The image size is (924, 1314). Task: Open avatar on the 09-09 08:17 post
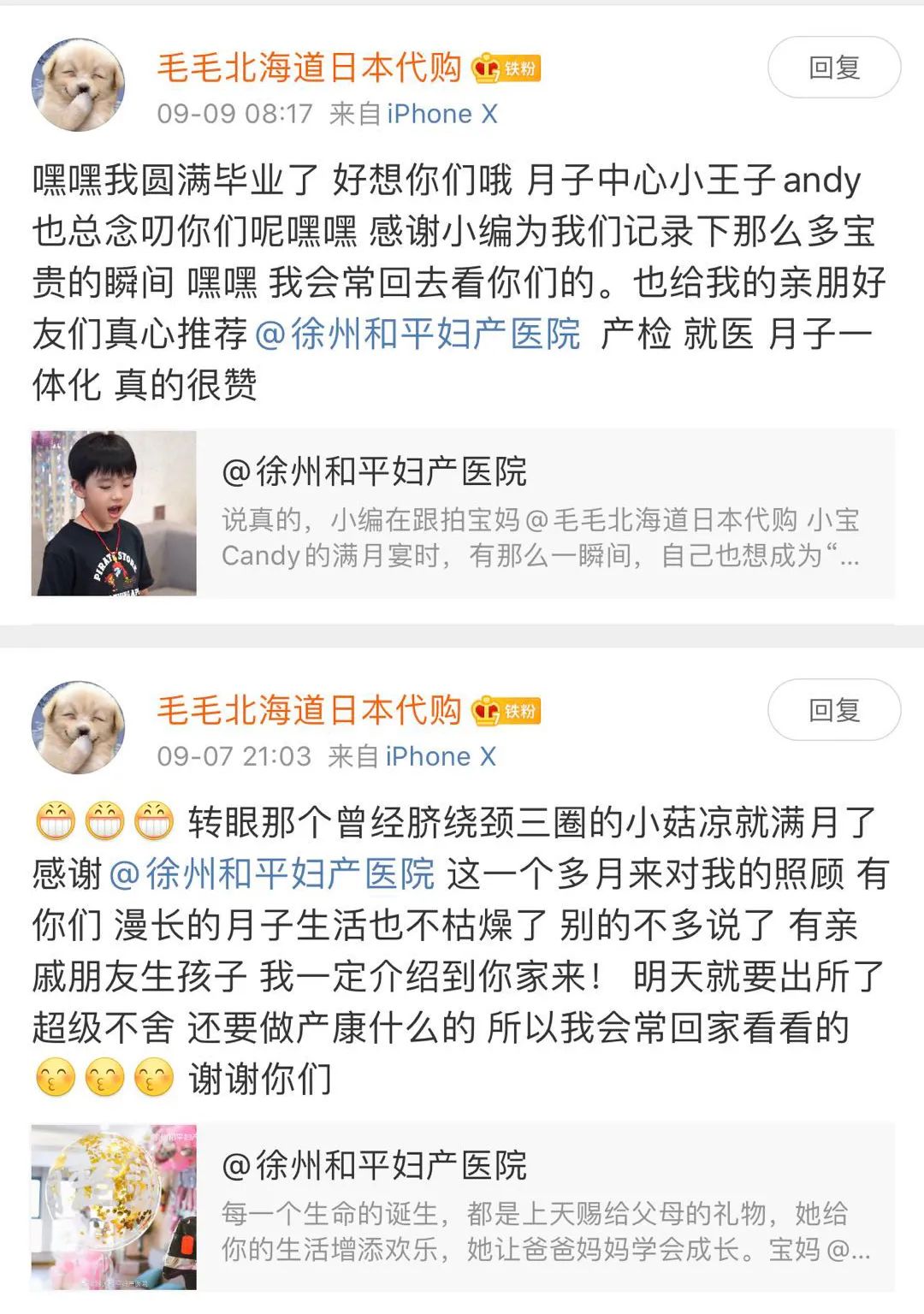tap(78, 85)
